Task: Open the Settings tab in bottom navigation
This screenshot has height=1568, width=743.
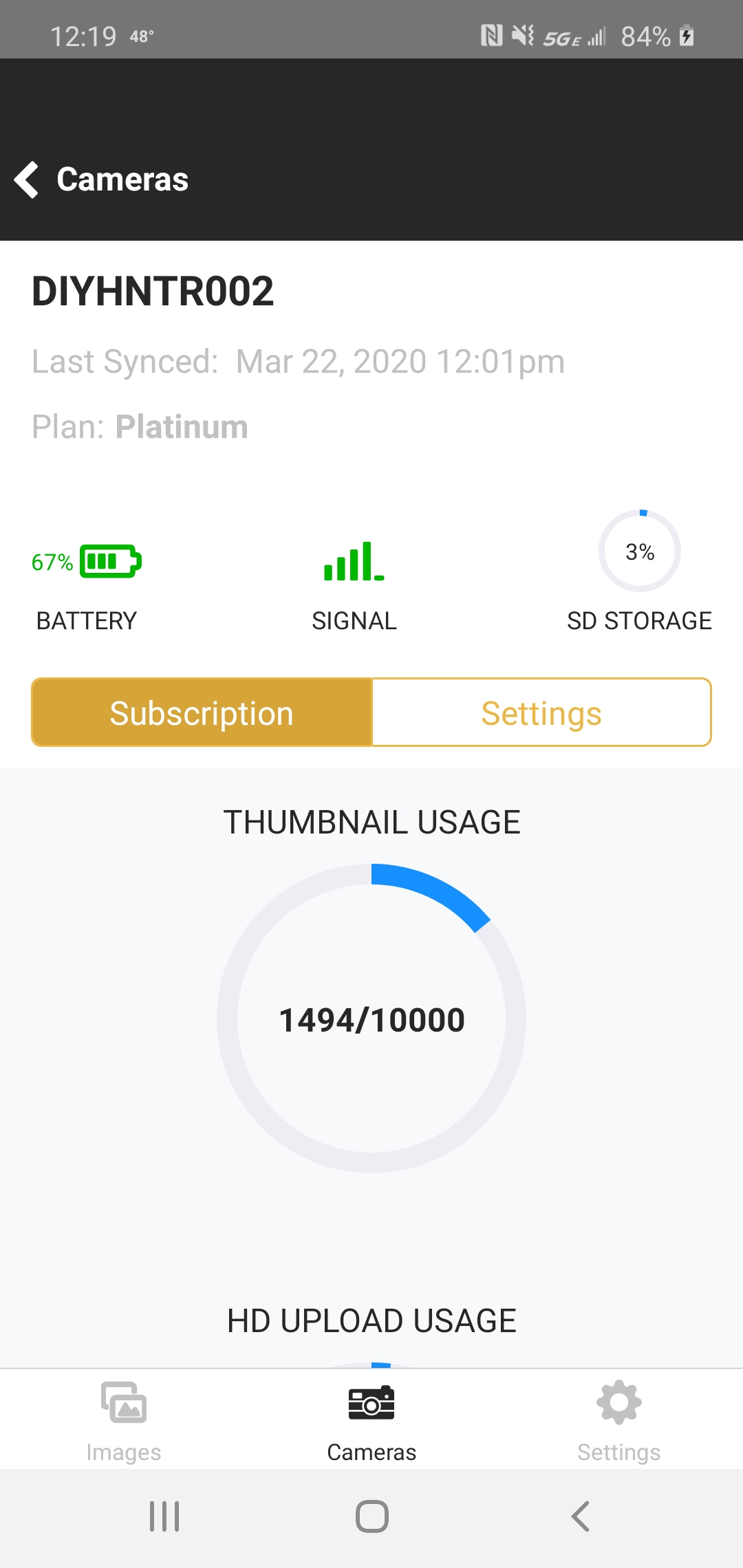Action: pos(618,1420)
